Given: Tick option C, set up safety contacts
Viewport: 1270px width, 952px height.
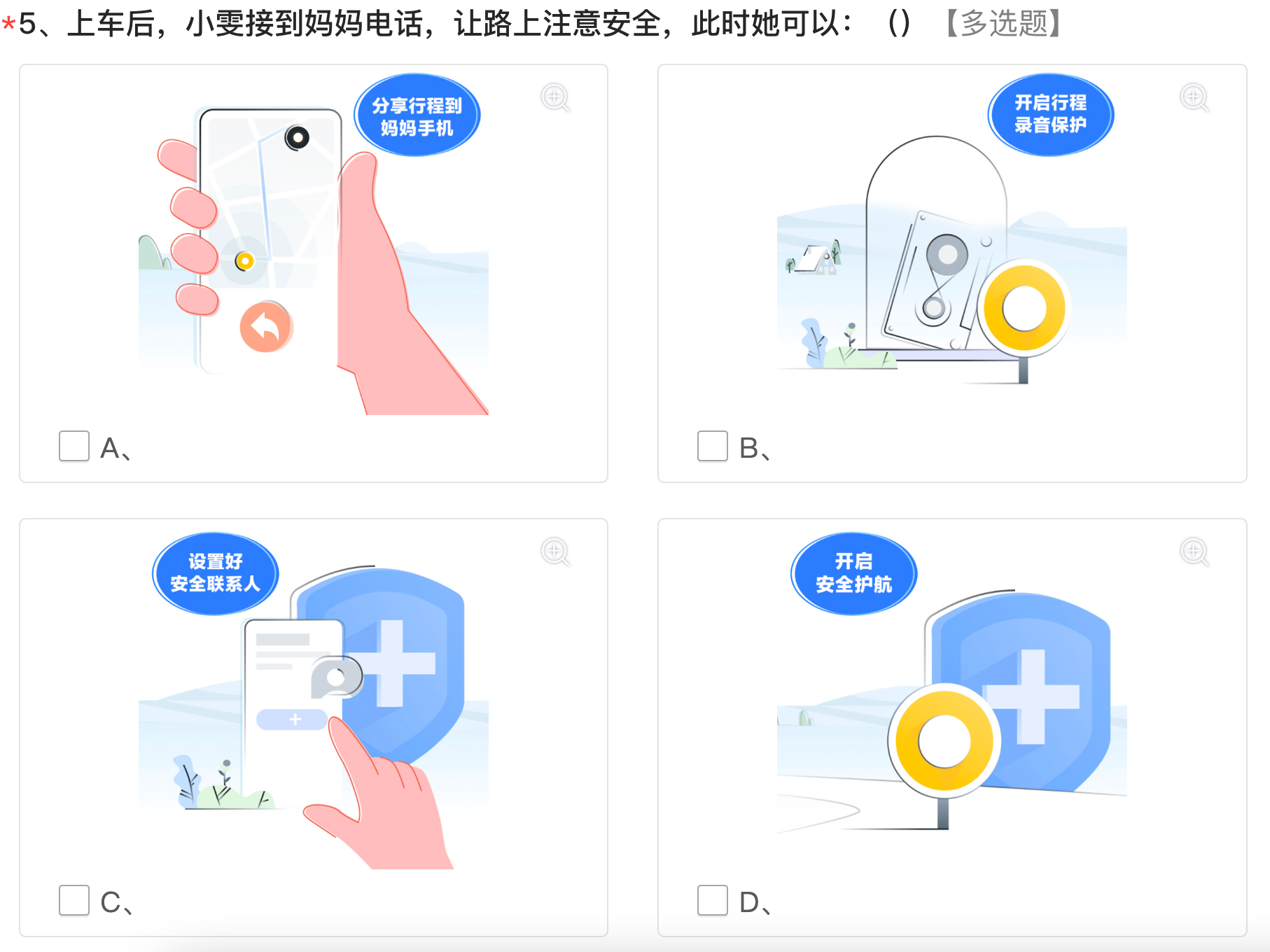Looking at the screenshot, I should coord(74,900).
